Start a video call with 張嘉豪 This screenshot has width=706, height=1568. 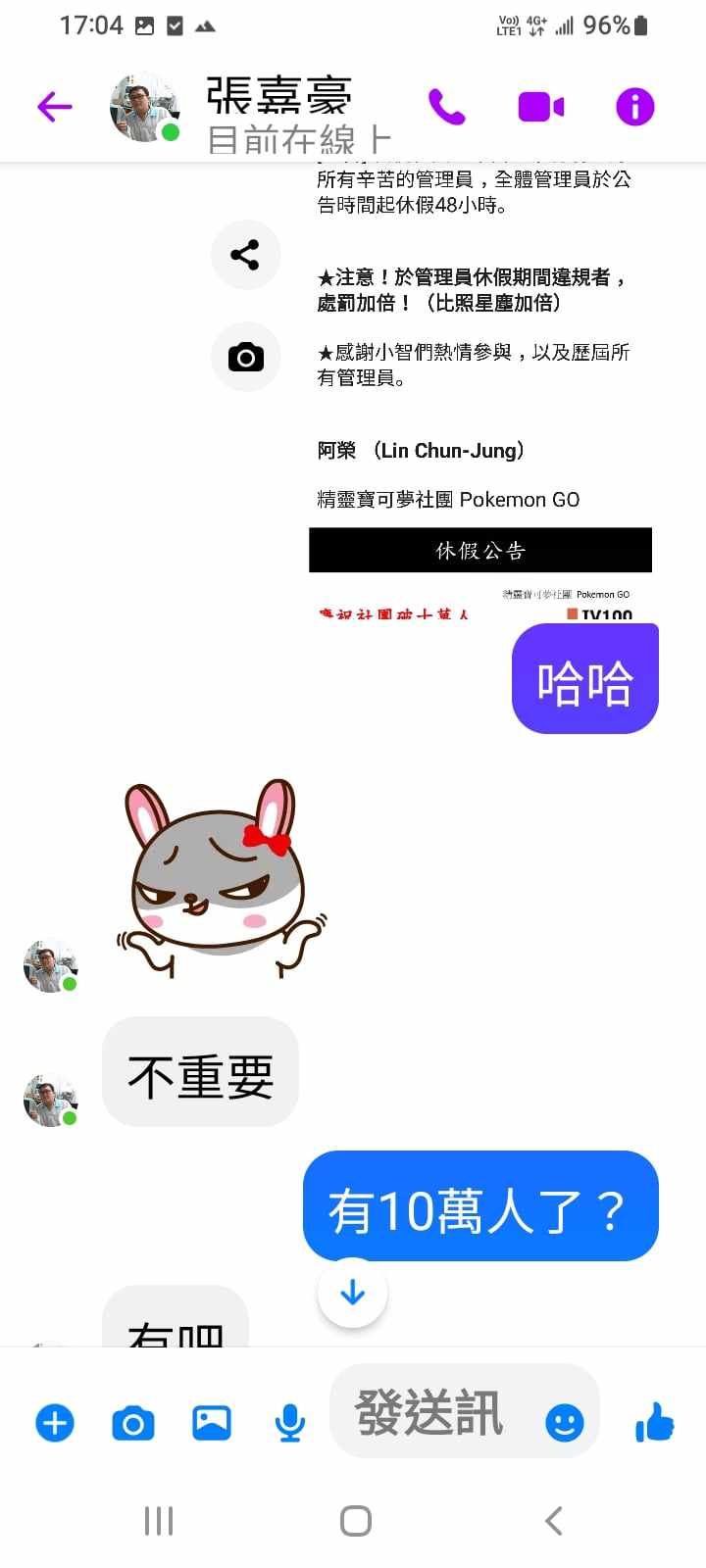tap(540, 106)
